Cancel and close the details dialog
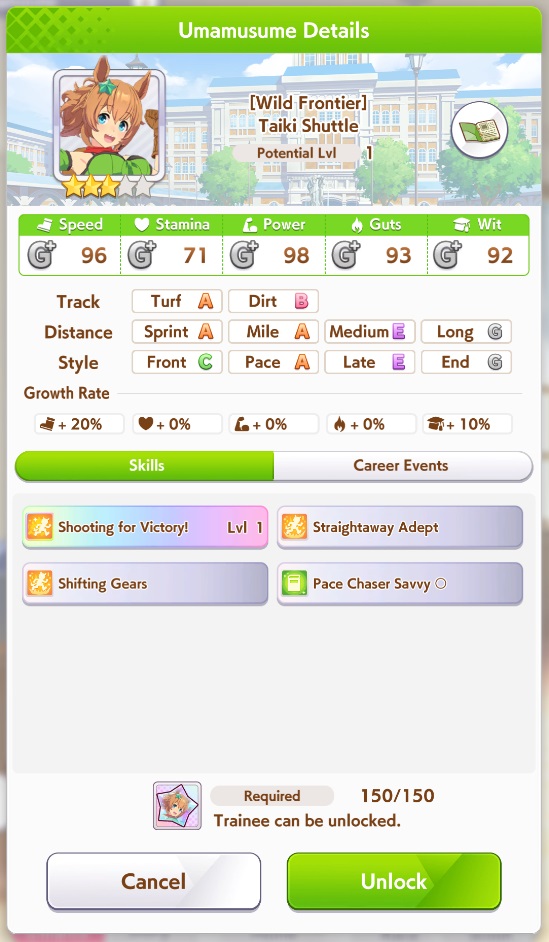The height and width of the screenshot is (942, 549). [154, 881]
